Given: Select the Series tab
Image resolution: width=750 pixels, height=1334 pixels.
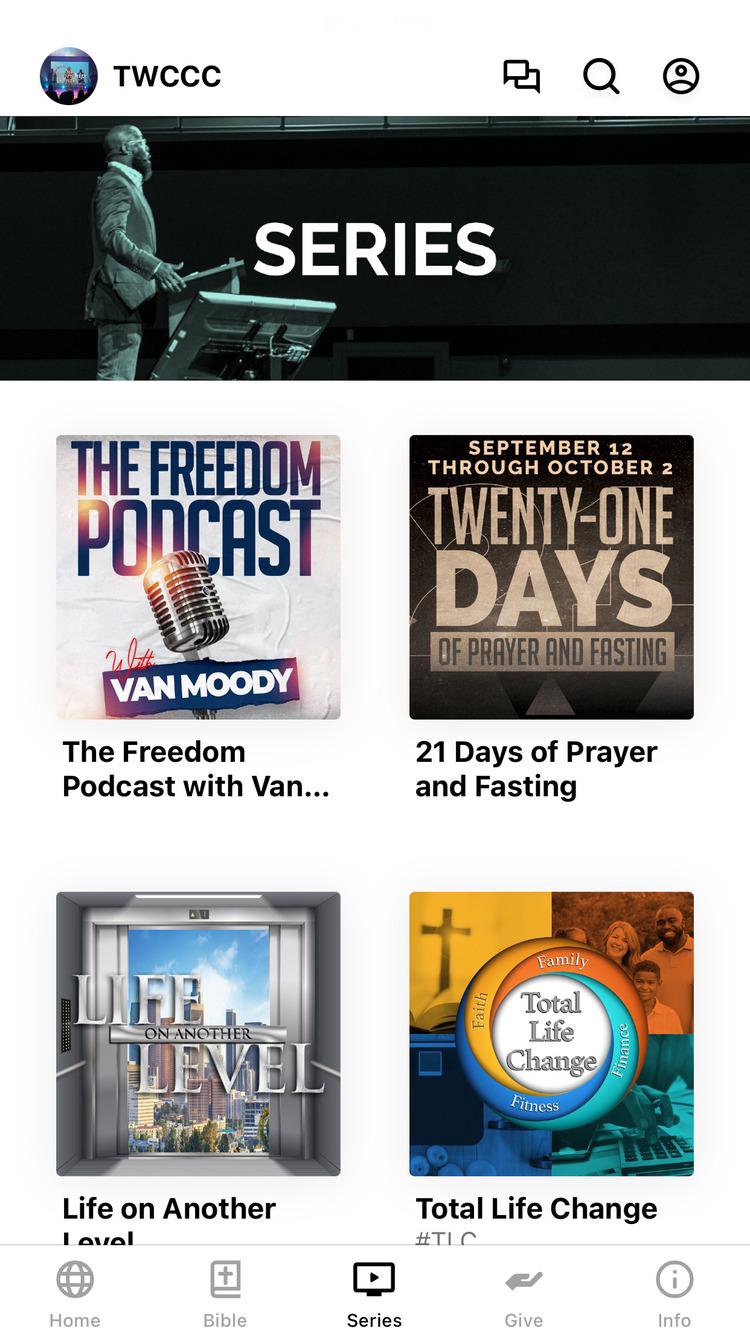Looking at the screenshot, I should (x=374, y=1293).
